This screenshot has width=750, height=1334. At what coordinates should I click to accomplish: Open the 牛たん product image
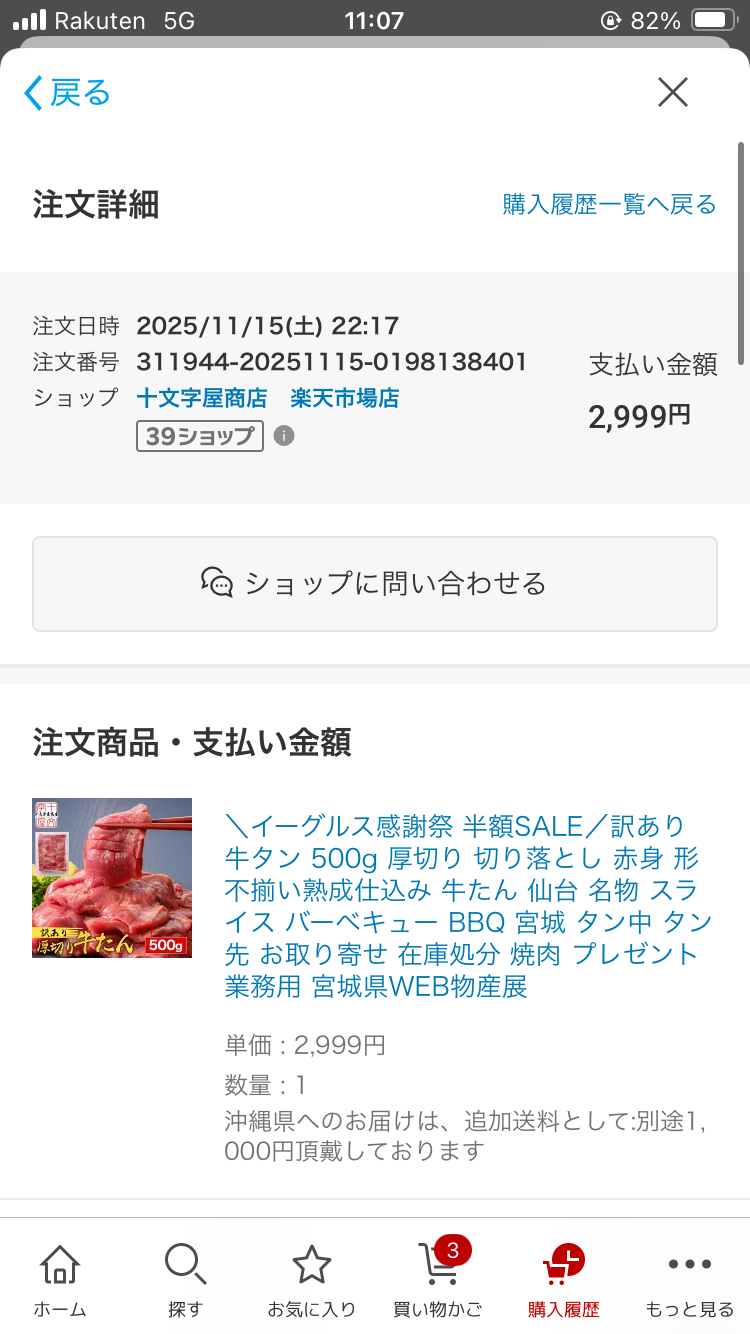tap(112, 878)
